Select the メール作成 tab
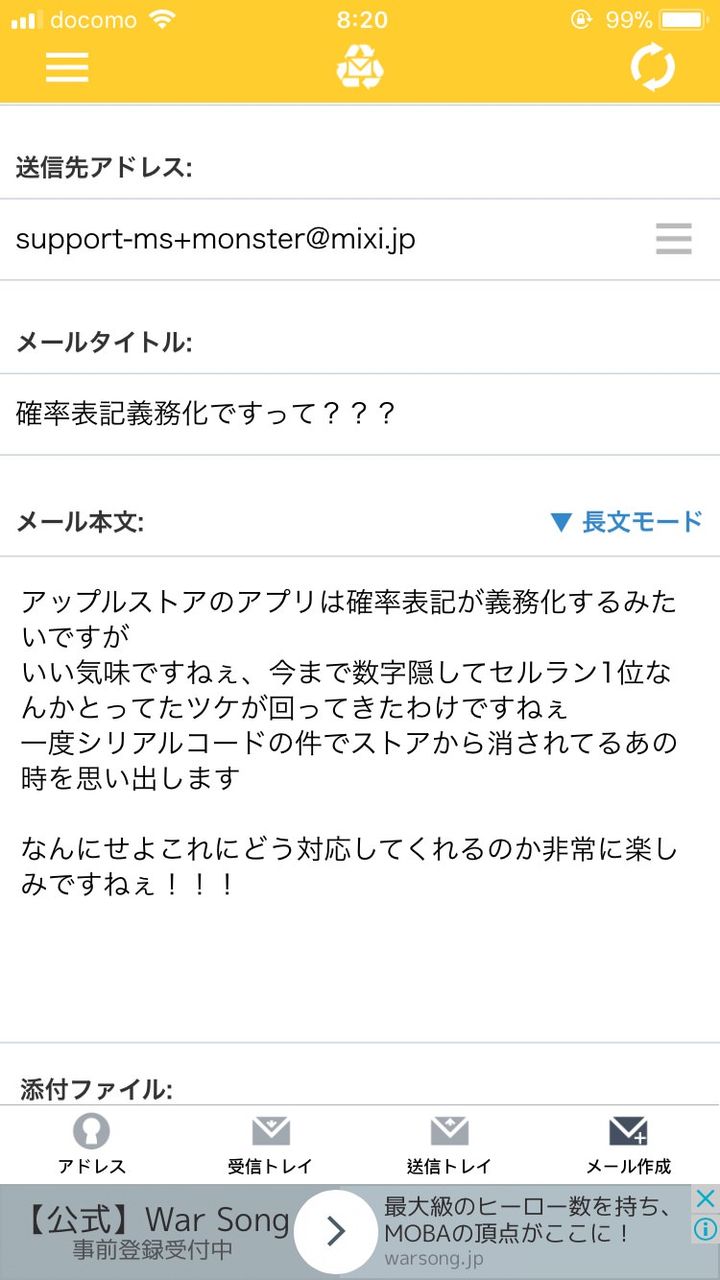Viewport: 720px width, 1280px height. click(628, 1145)
